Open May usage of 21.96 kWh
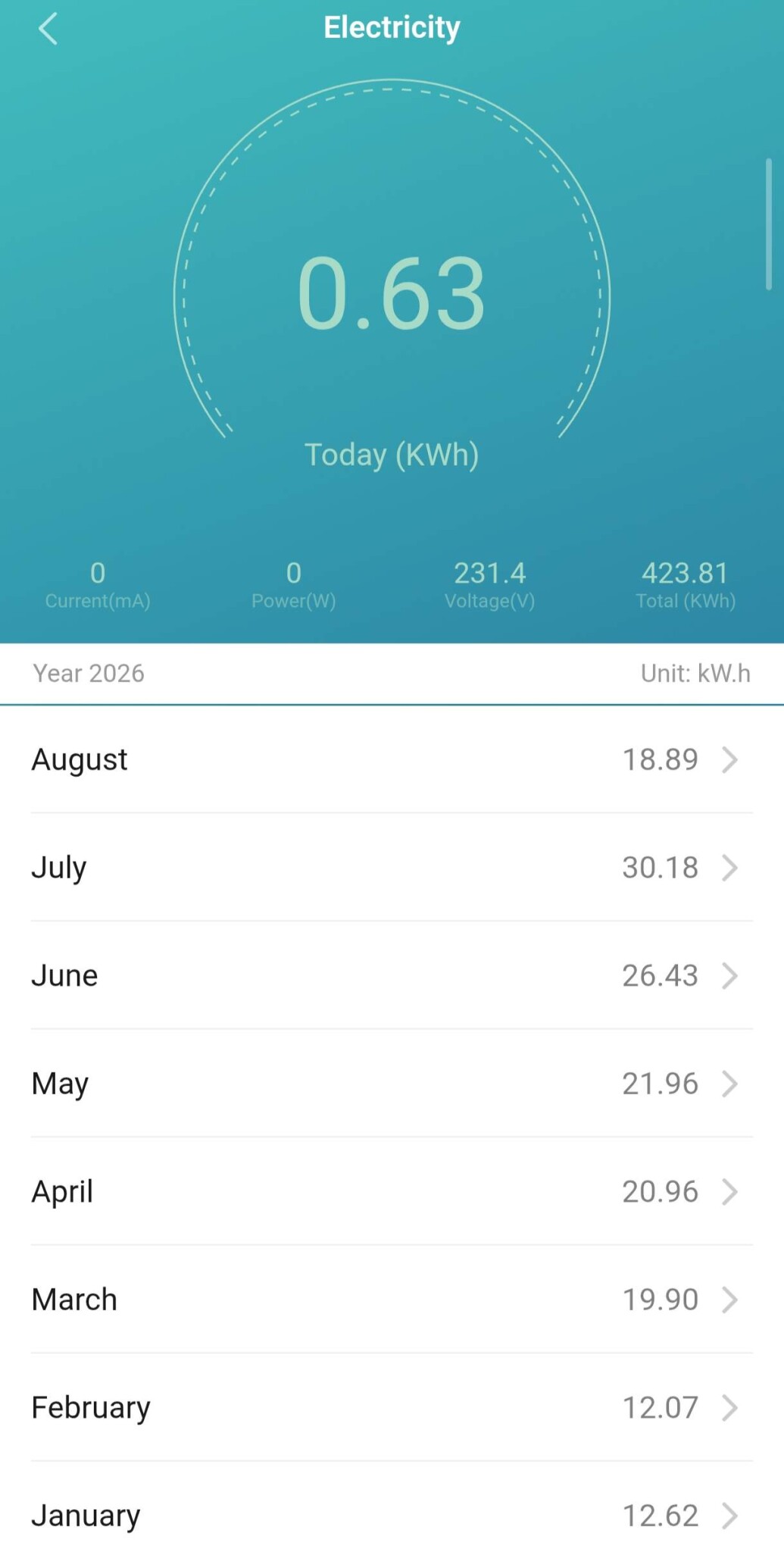 [x=392, y=1083]
